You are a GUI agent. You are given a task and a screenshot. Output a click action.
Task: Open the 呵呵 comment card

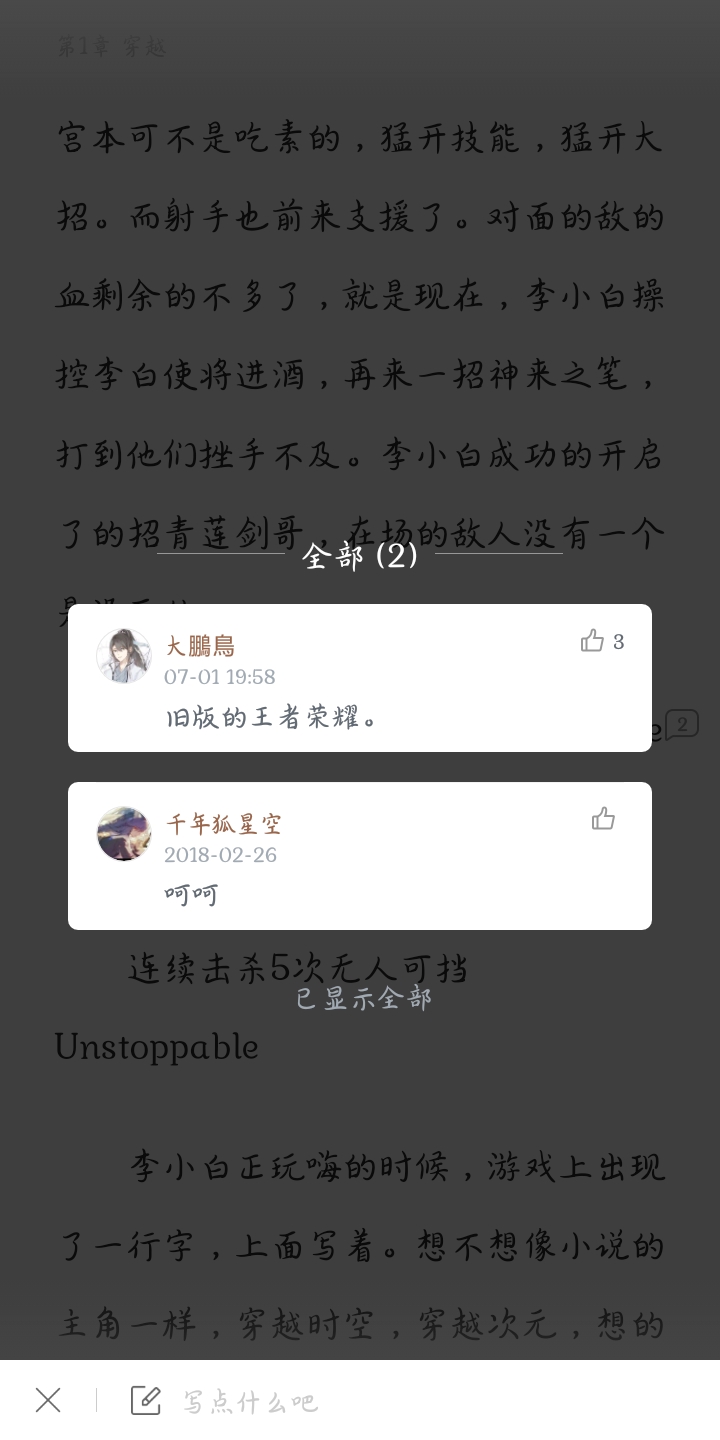point(360,856)
